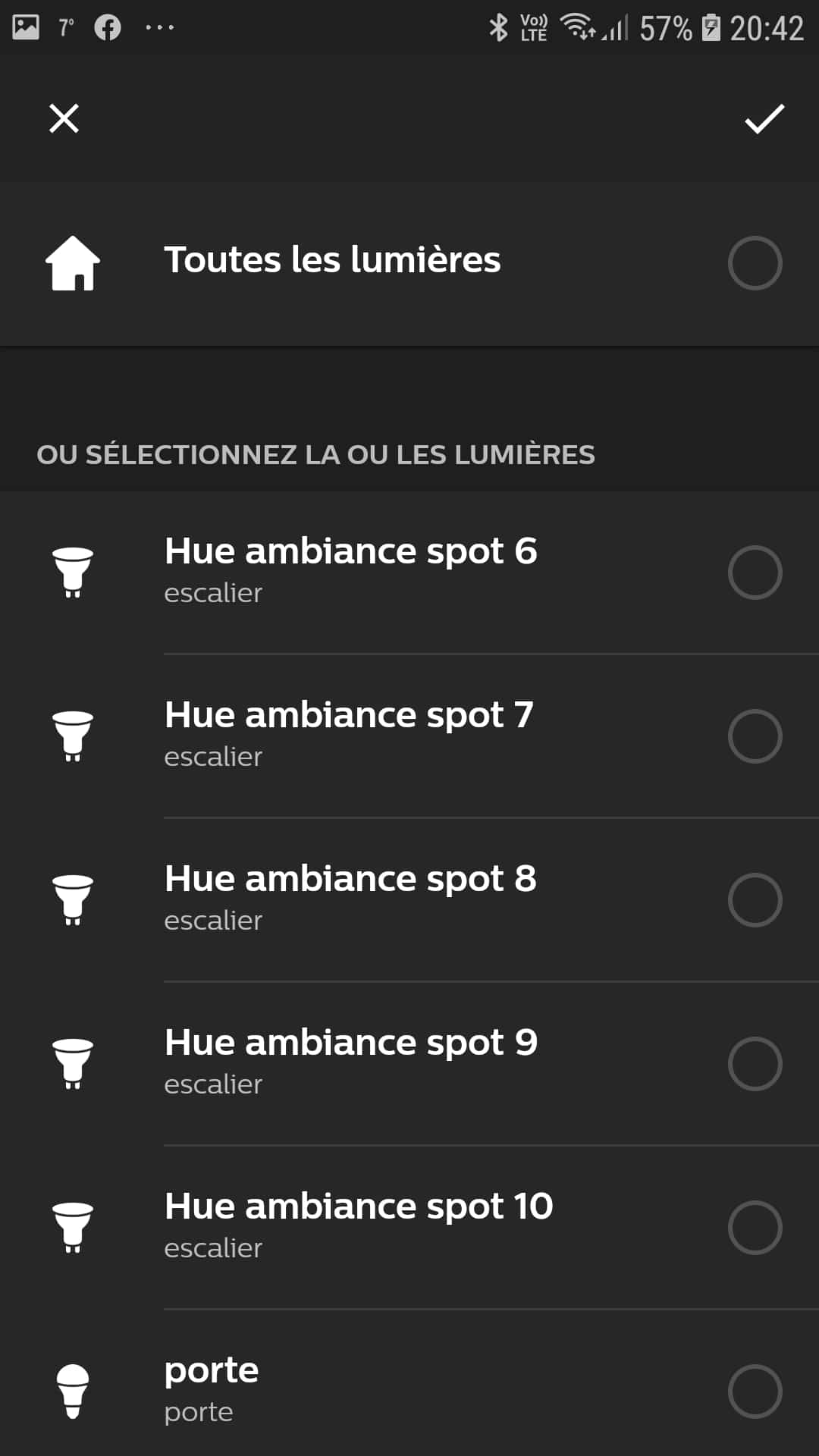Close the light selection screen

coord(64,118)
